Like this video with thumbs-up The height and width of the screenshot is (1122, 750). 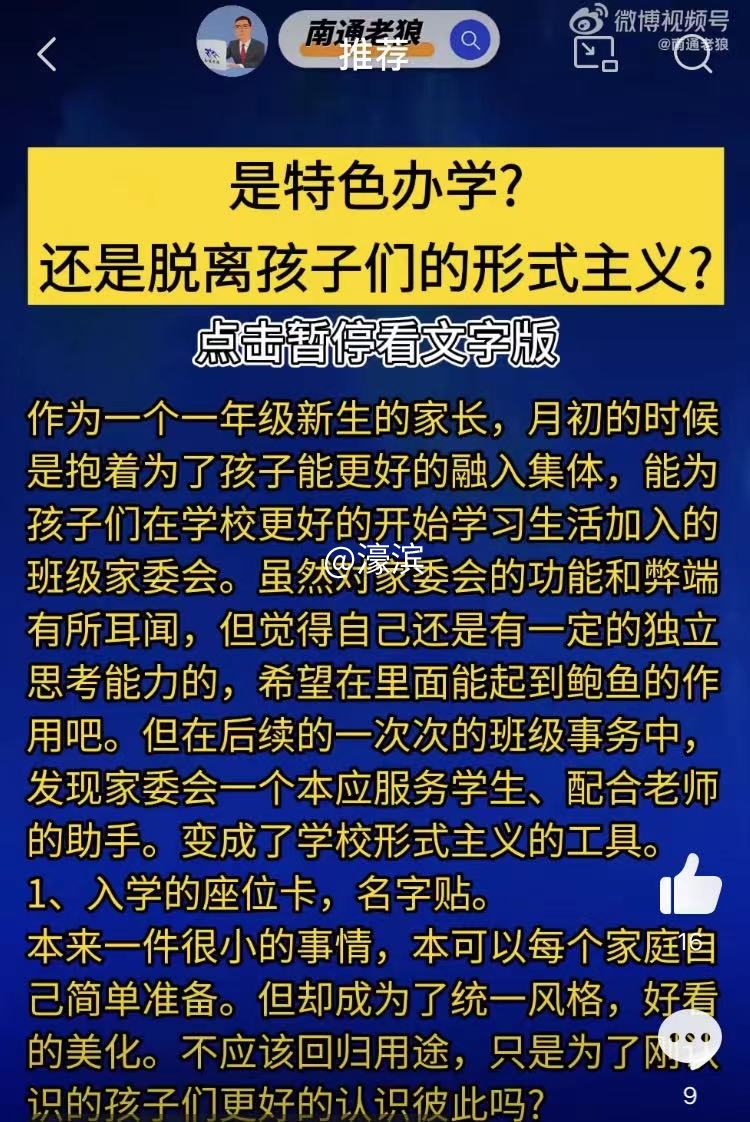tap(691, 886)
